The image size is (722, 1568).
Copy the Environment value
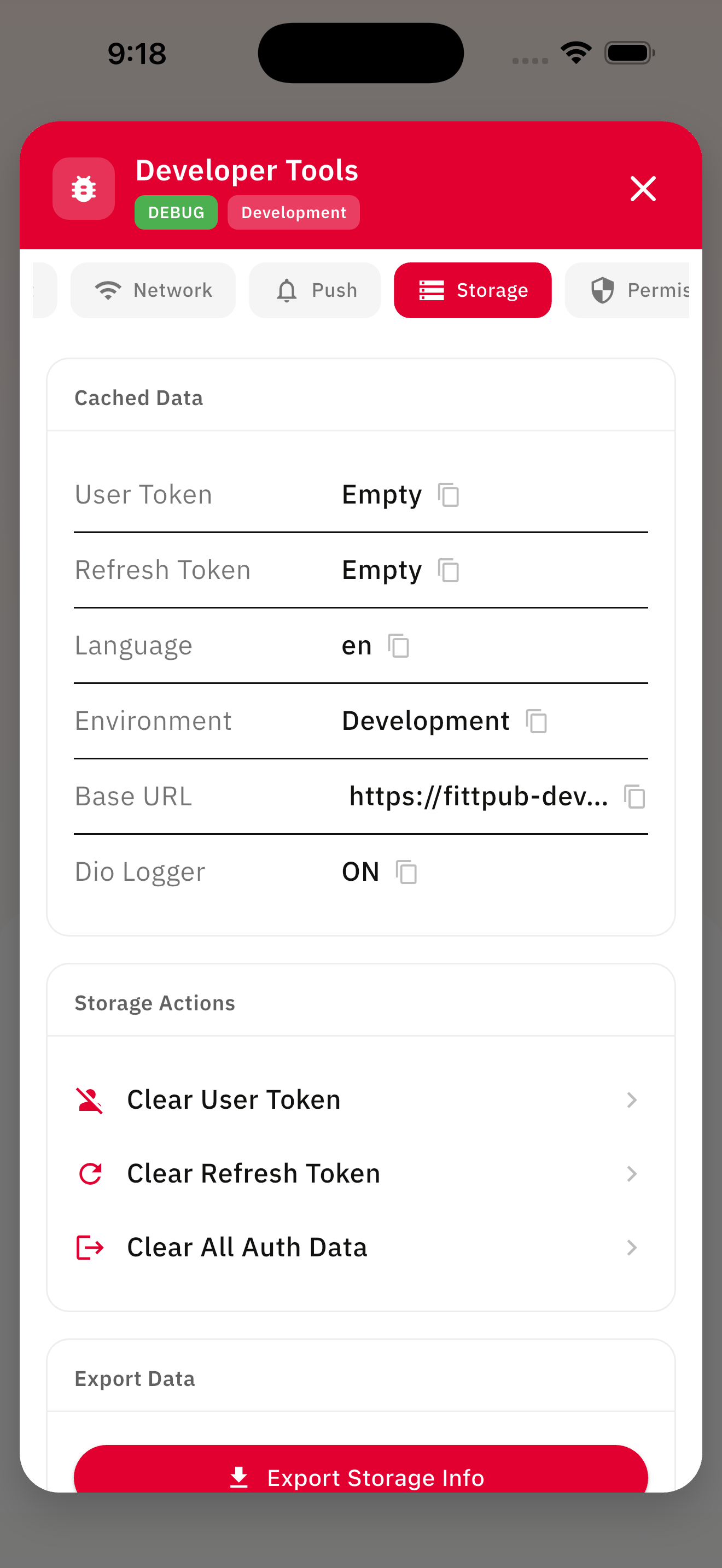tap(537, 721)
